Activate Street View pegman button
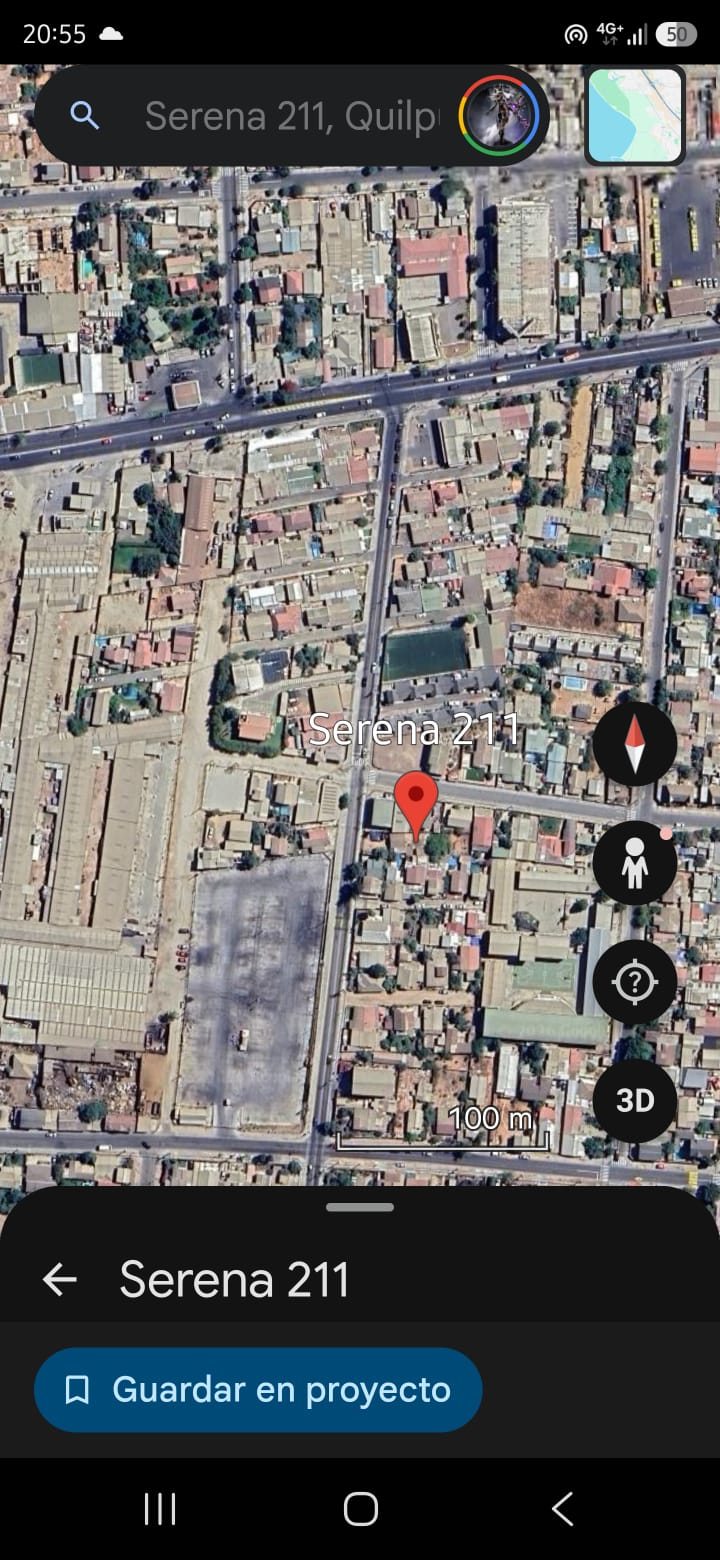The width and height of the screenshot is (720, 1560). (635, 863)
